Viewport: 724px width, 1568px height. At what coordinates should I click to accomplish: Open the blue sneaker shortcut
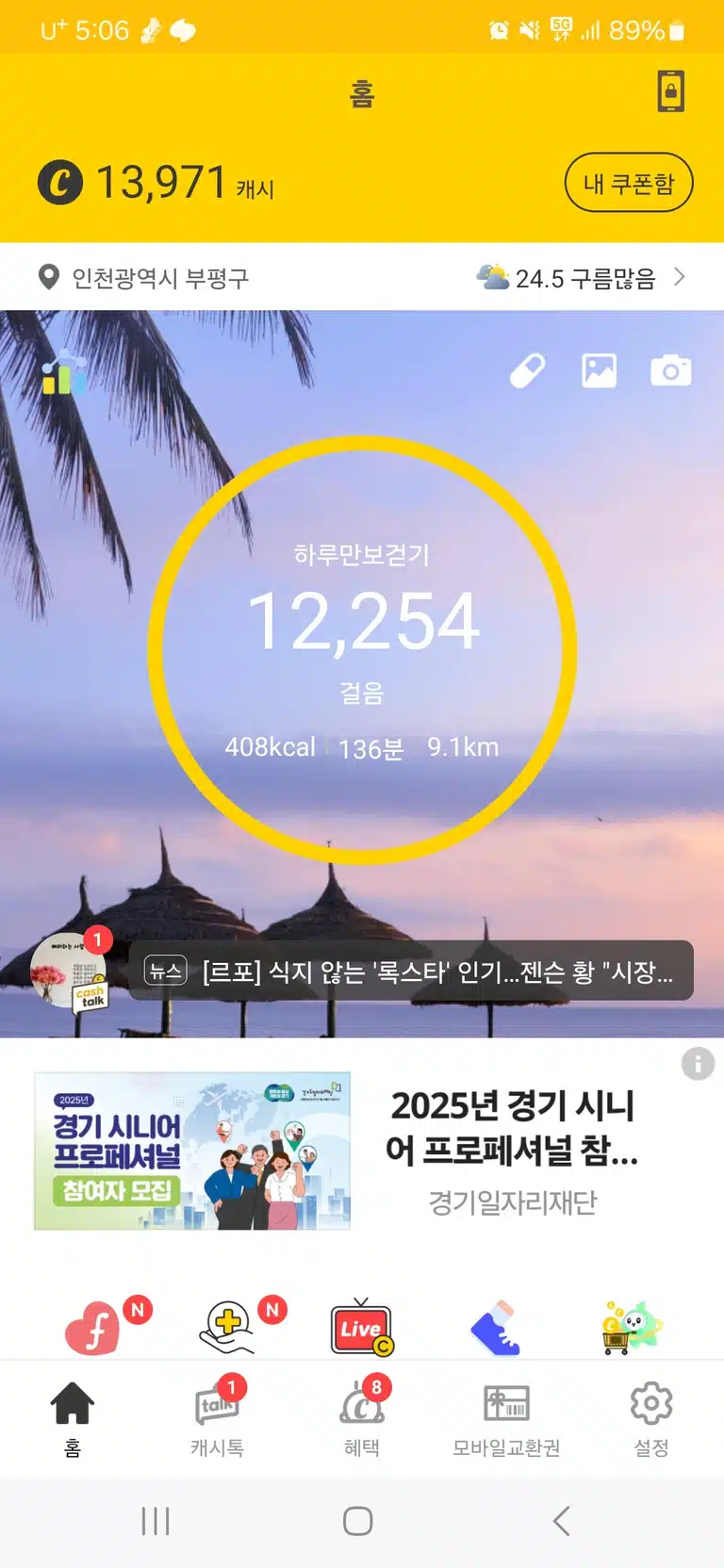pyautogui.click(x=496, y=1328)
